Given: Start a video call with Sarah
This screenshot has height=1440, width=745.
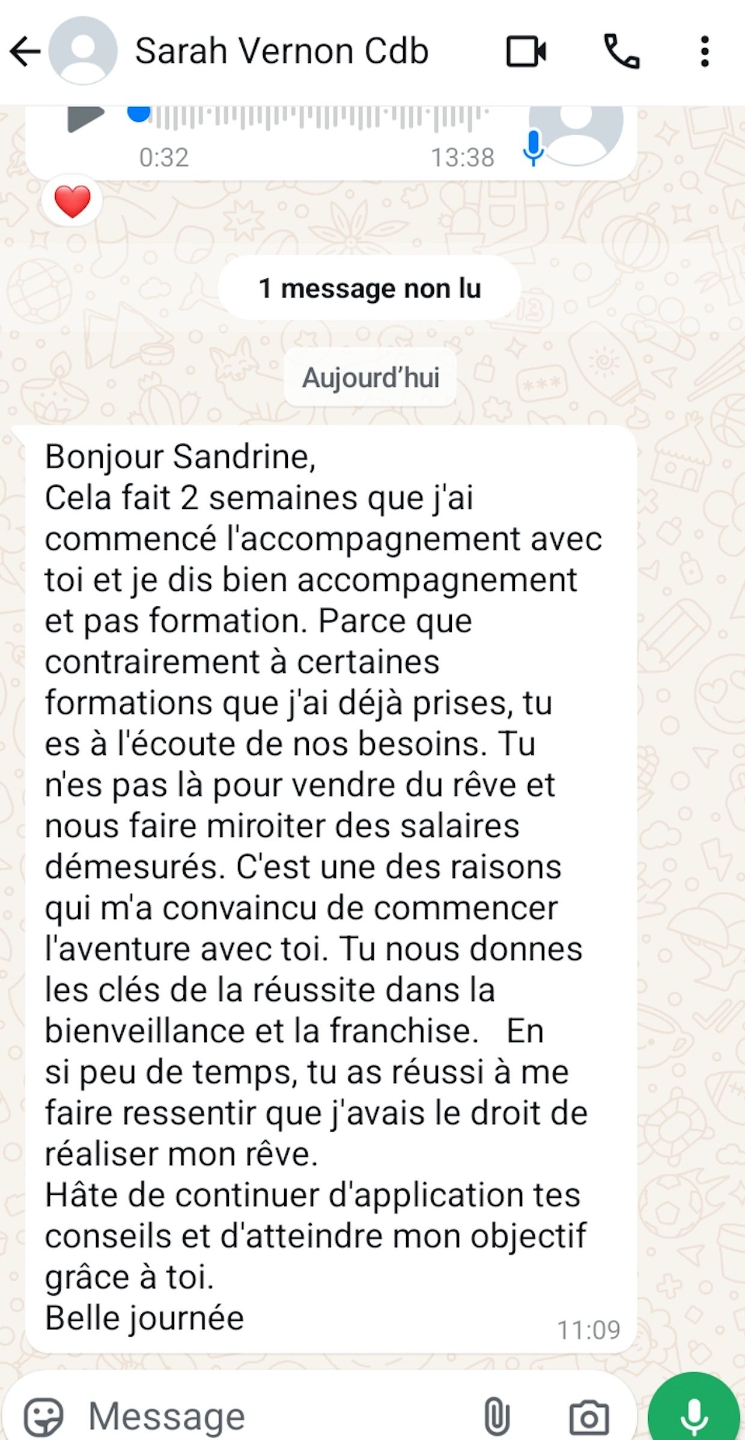Looking at the screenshot, I should coord(526,51).
